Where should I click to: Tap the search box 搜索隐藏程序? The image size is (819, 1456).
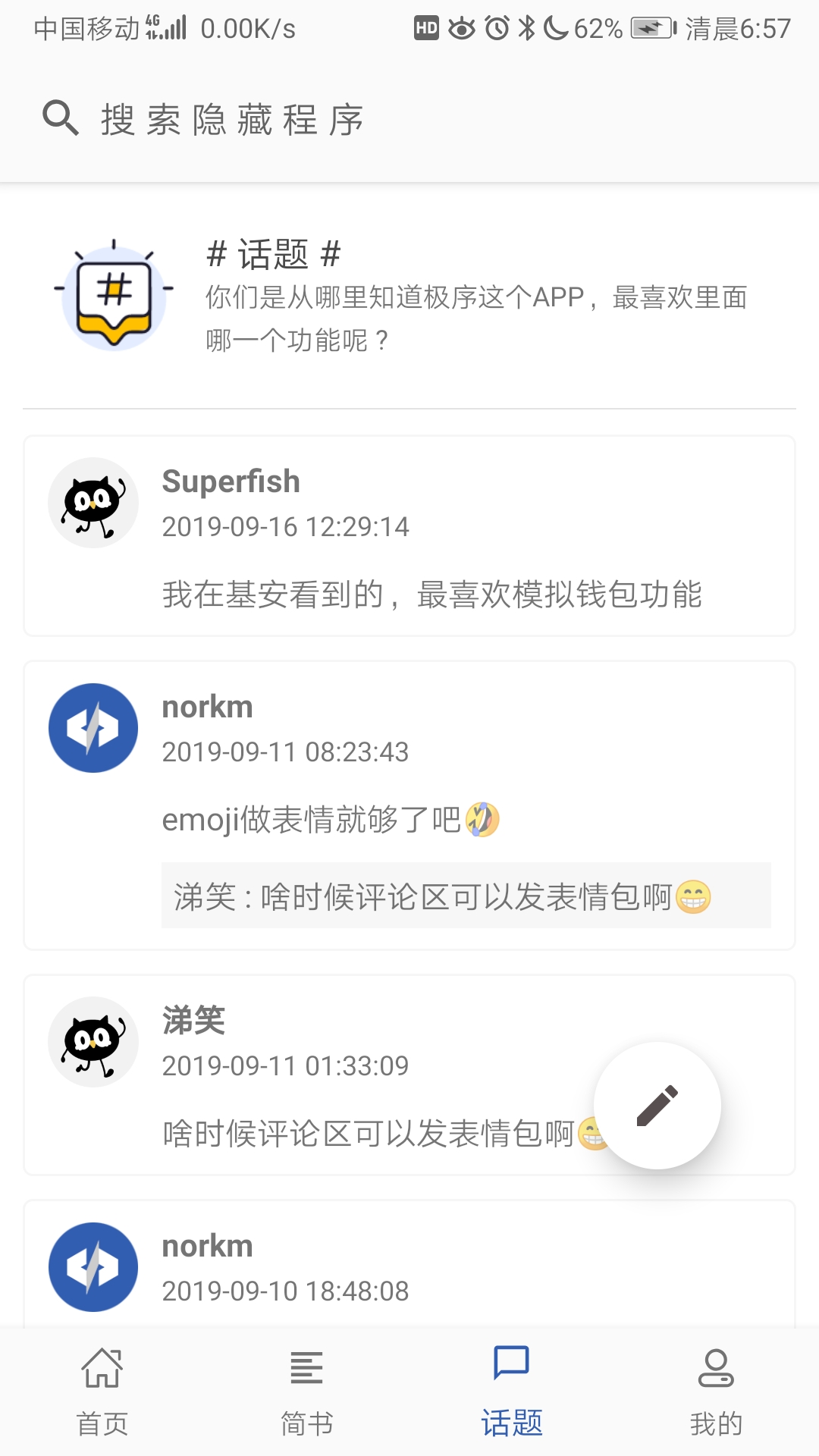pyautogui.click(x=409, y=120)
